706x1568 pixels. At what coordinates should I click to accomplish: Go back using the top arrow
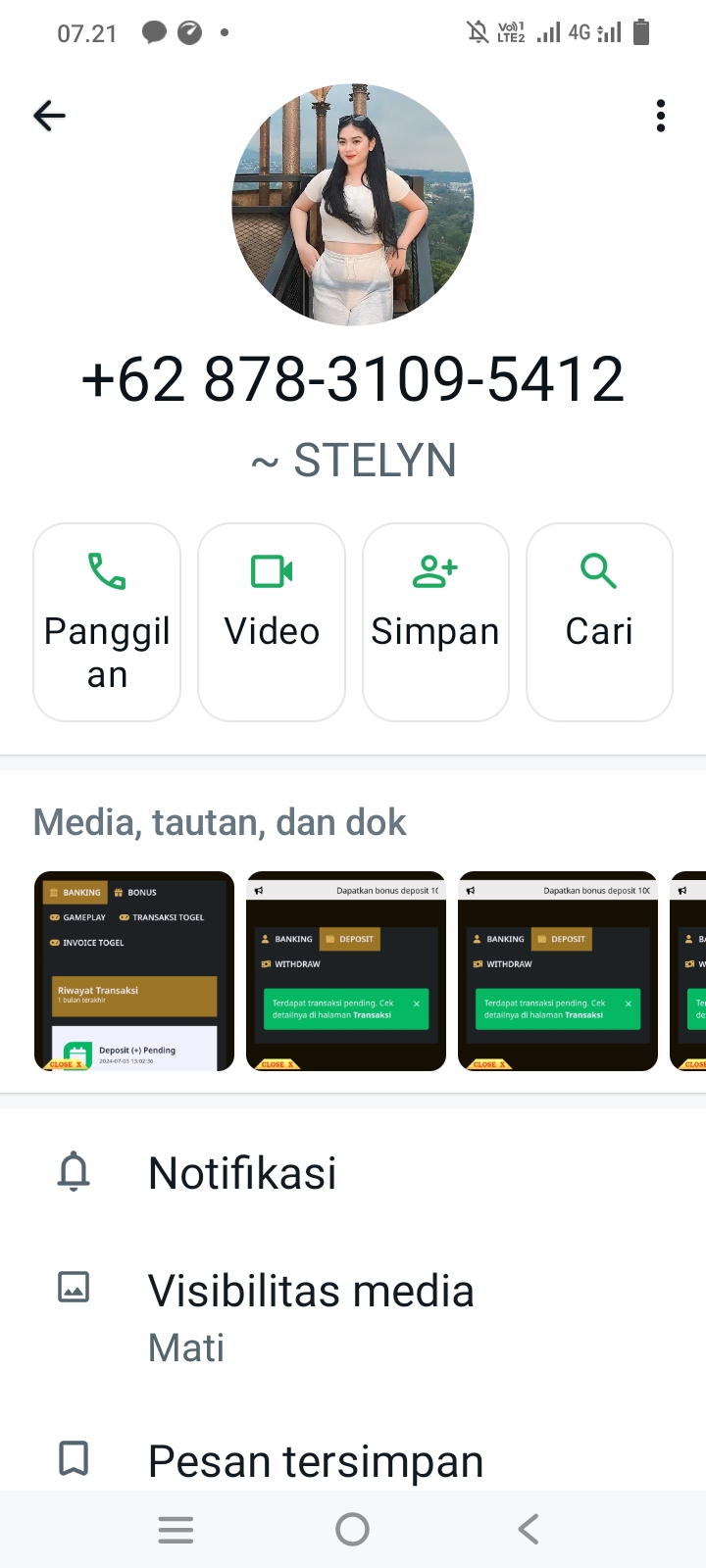click(x=49, y=116)
